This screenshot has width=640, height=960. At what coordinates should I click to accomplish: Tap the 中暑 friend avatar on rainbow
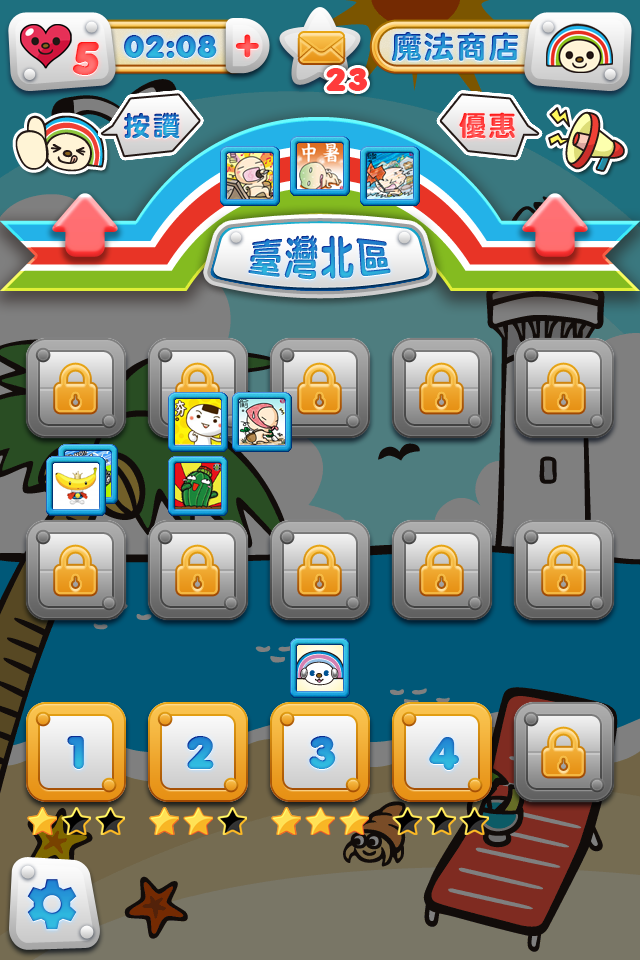pyautogui.click(x=320, y=165)
